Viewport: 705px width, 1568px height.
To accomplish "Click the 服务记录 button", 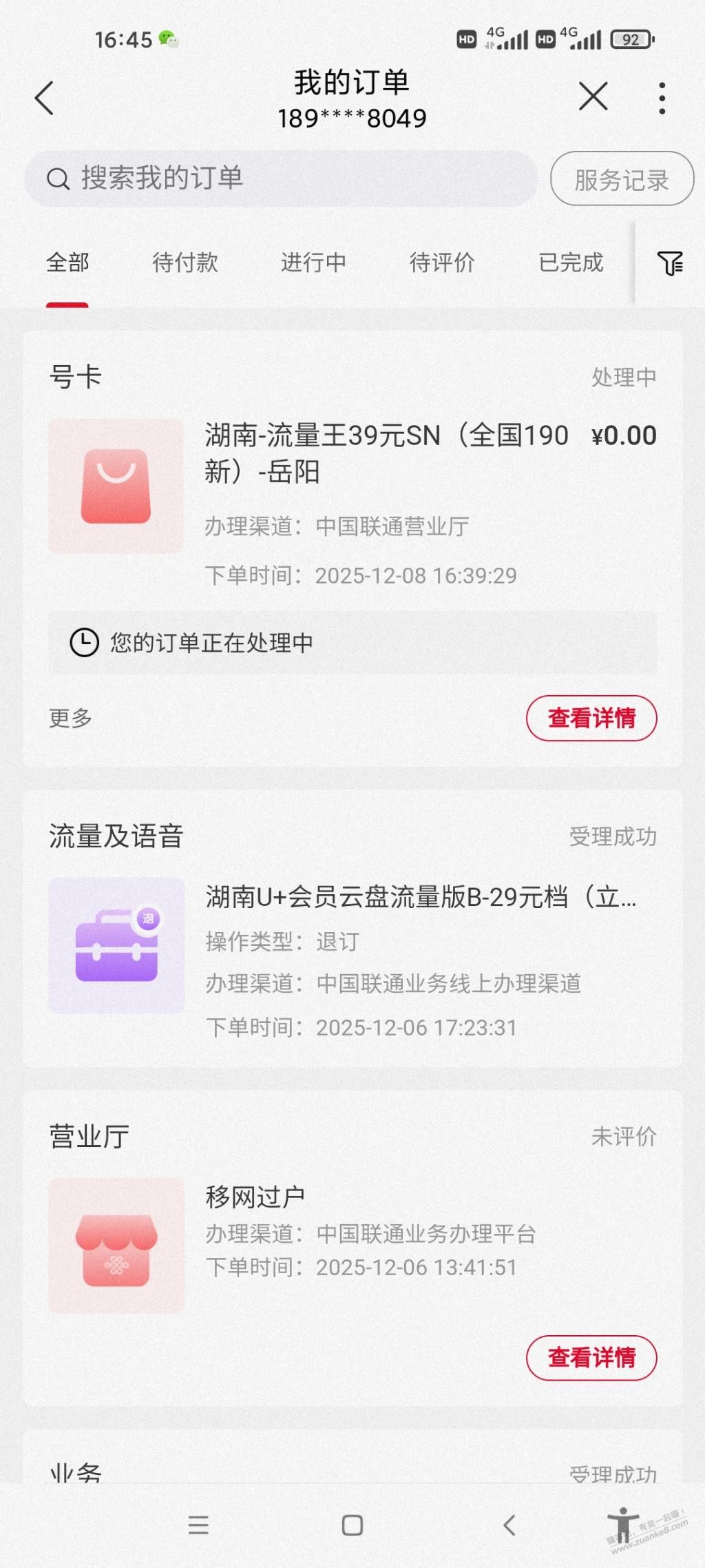I will pos(621,179).
